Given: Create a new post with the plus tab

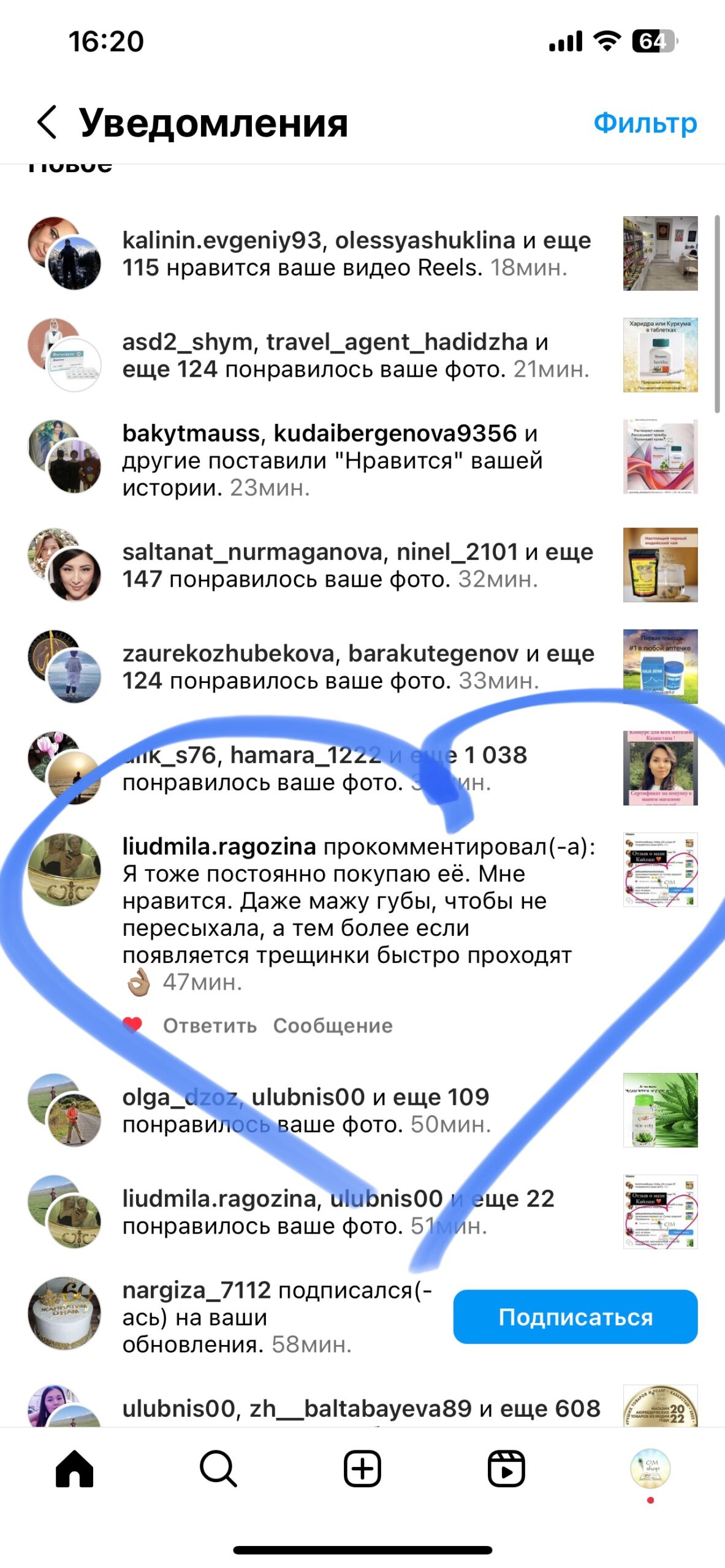Looking at the screenshot, I should coord(362,1468).
